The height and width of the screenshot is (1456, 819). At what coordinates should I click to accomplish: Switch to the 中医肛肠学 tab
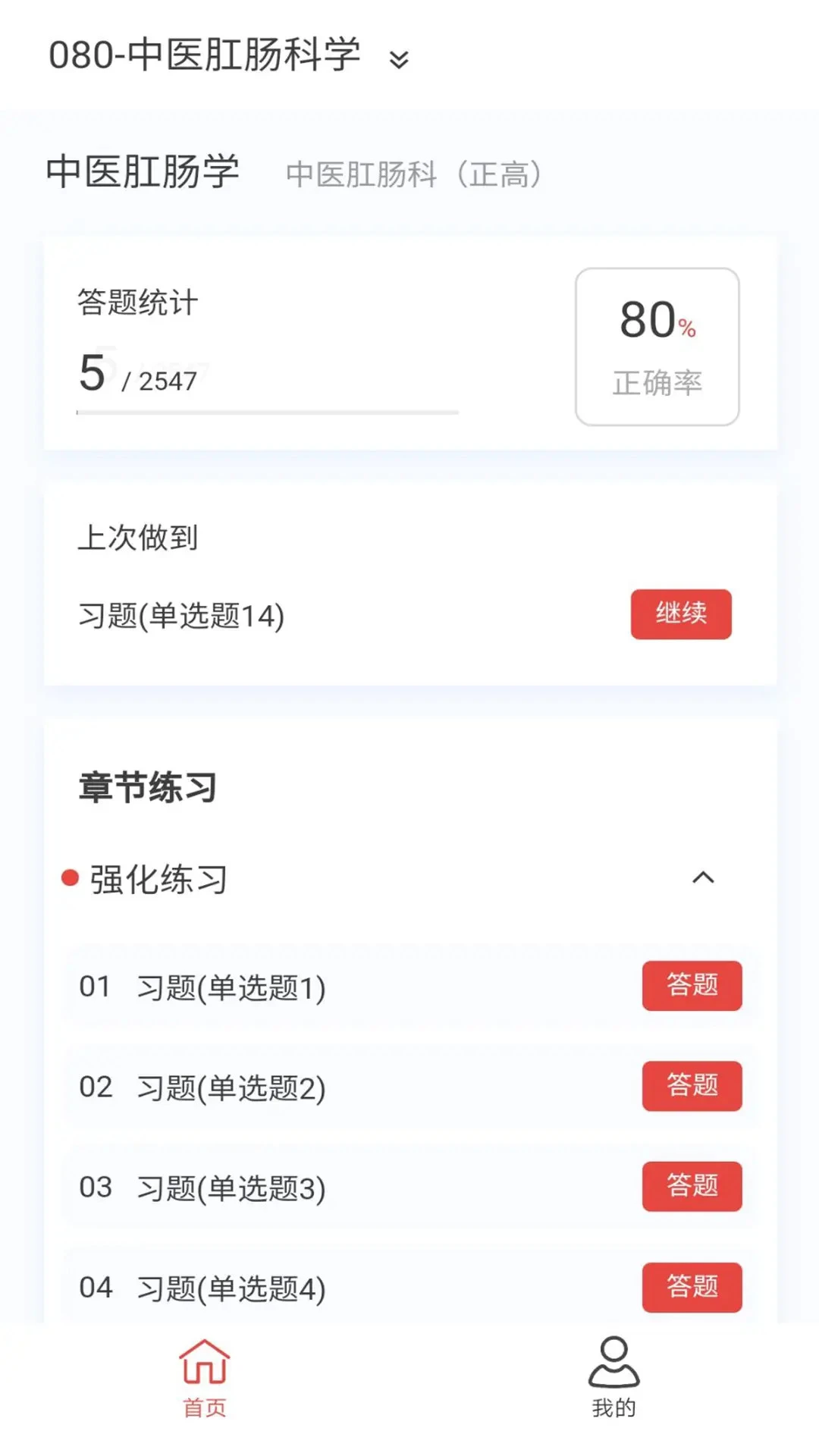143,172
